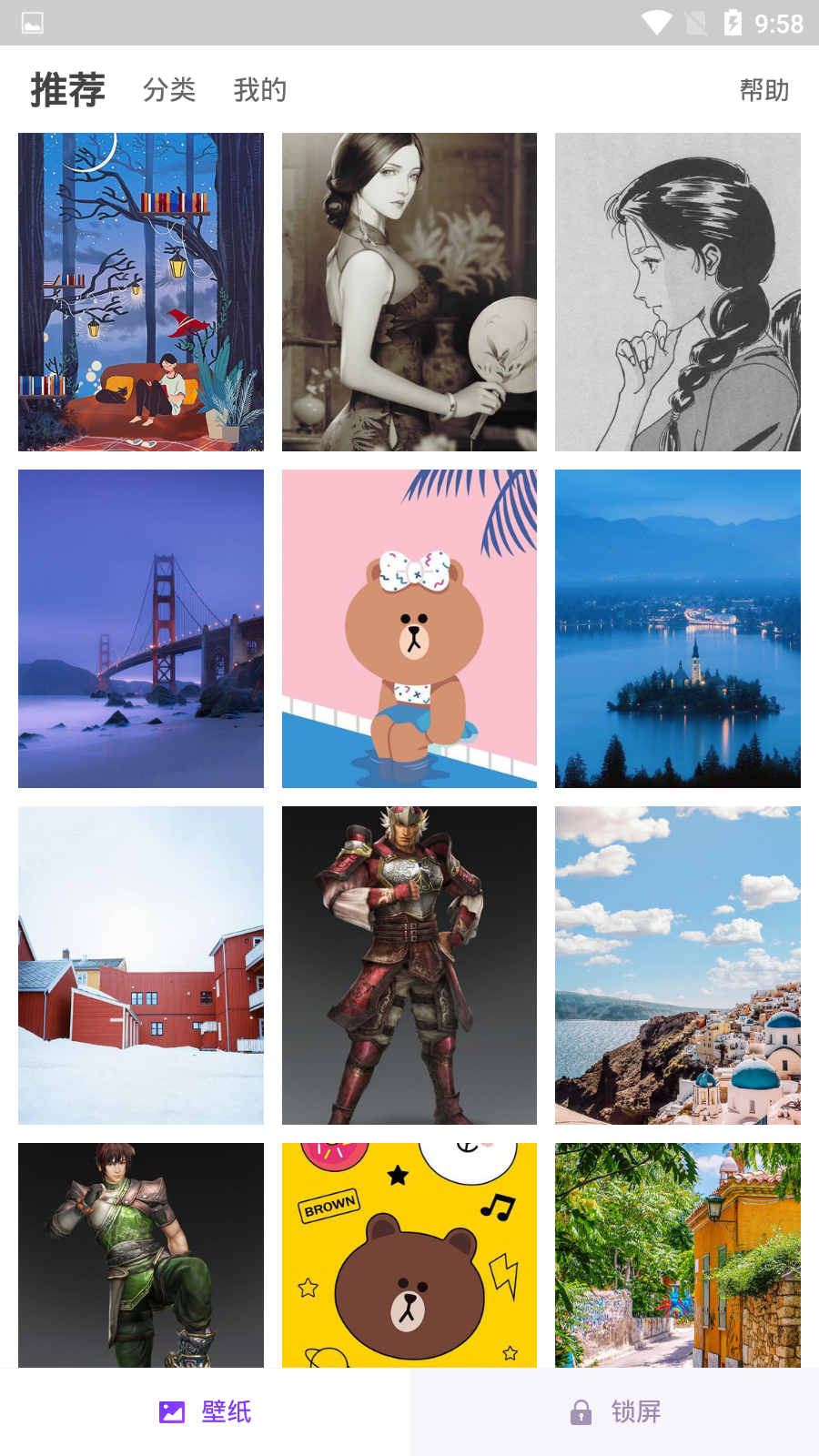Screen dimensions: 819x1456
Task: Open the 帮助 help page
Action: tap(763, 90)
